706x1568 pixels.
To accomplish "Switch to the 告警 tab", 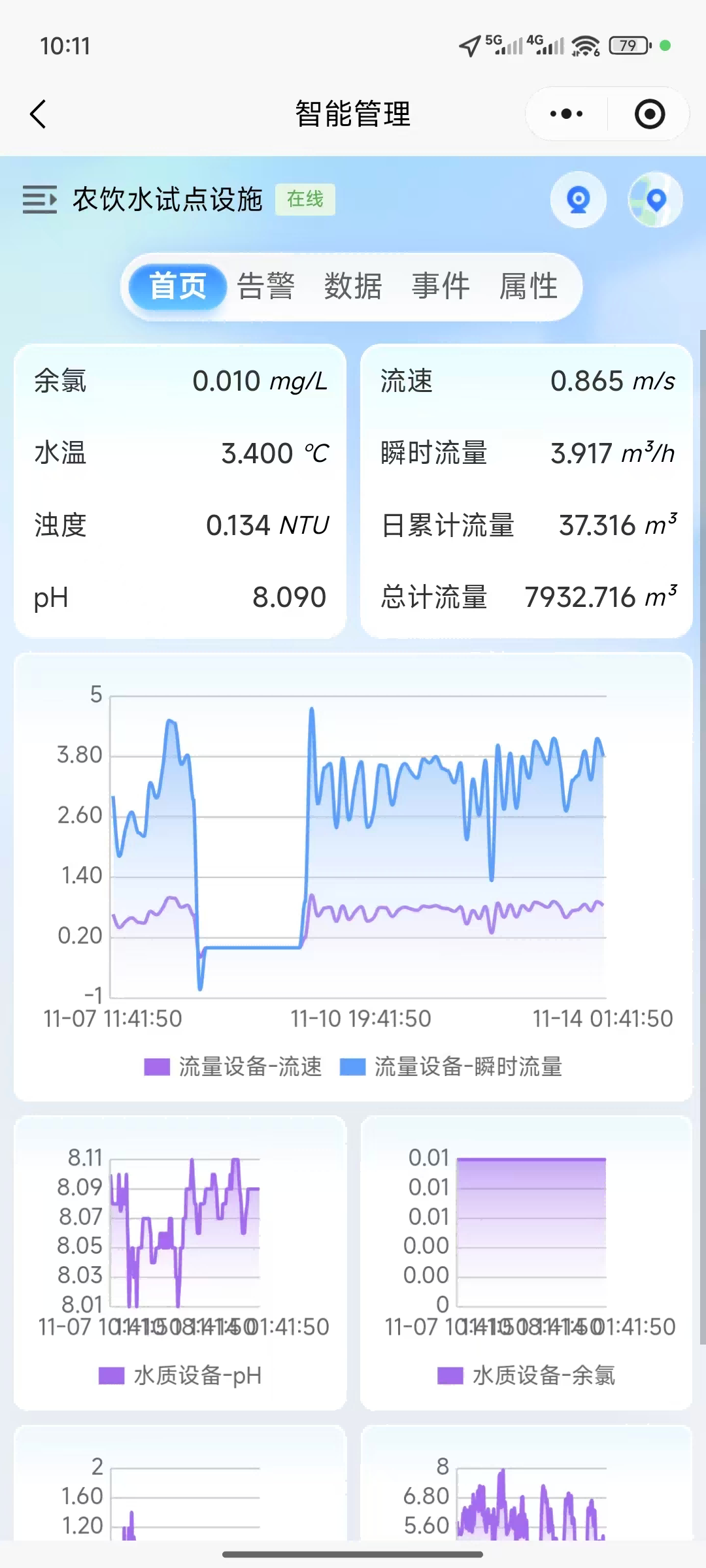I will click(x=266, y=287).
